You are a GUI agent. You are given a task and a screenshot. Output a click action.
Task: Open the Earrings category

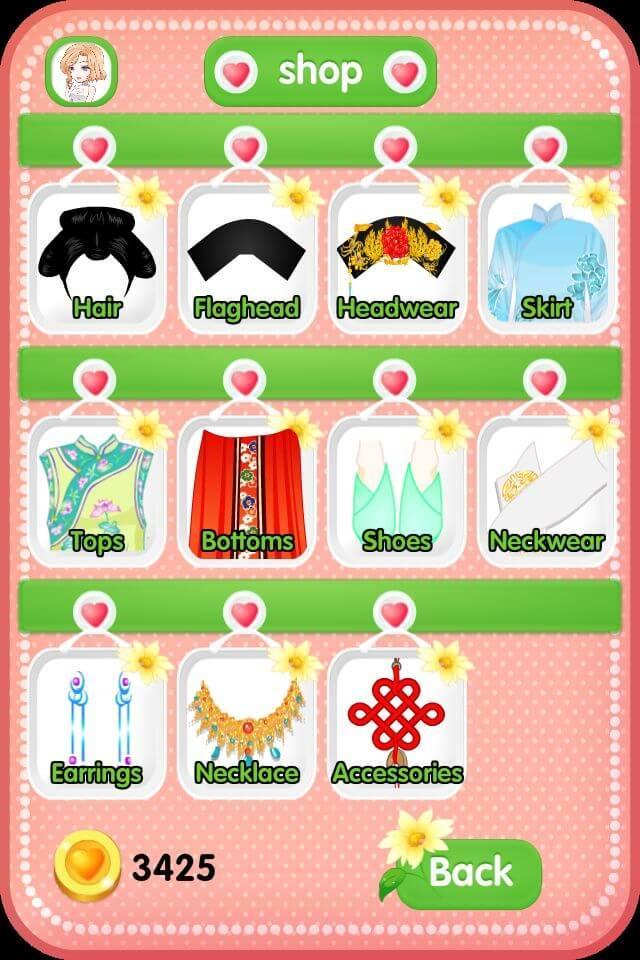[96, 724]
